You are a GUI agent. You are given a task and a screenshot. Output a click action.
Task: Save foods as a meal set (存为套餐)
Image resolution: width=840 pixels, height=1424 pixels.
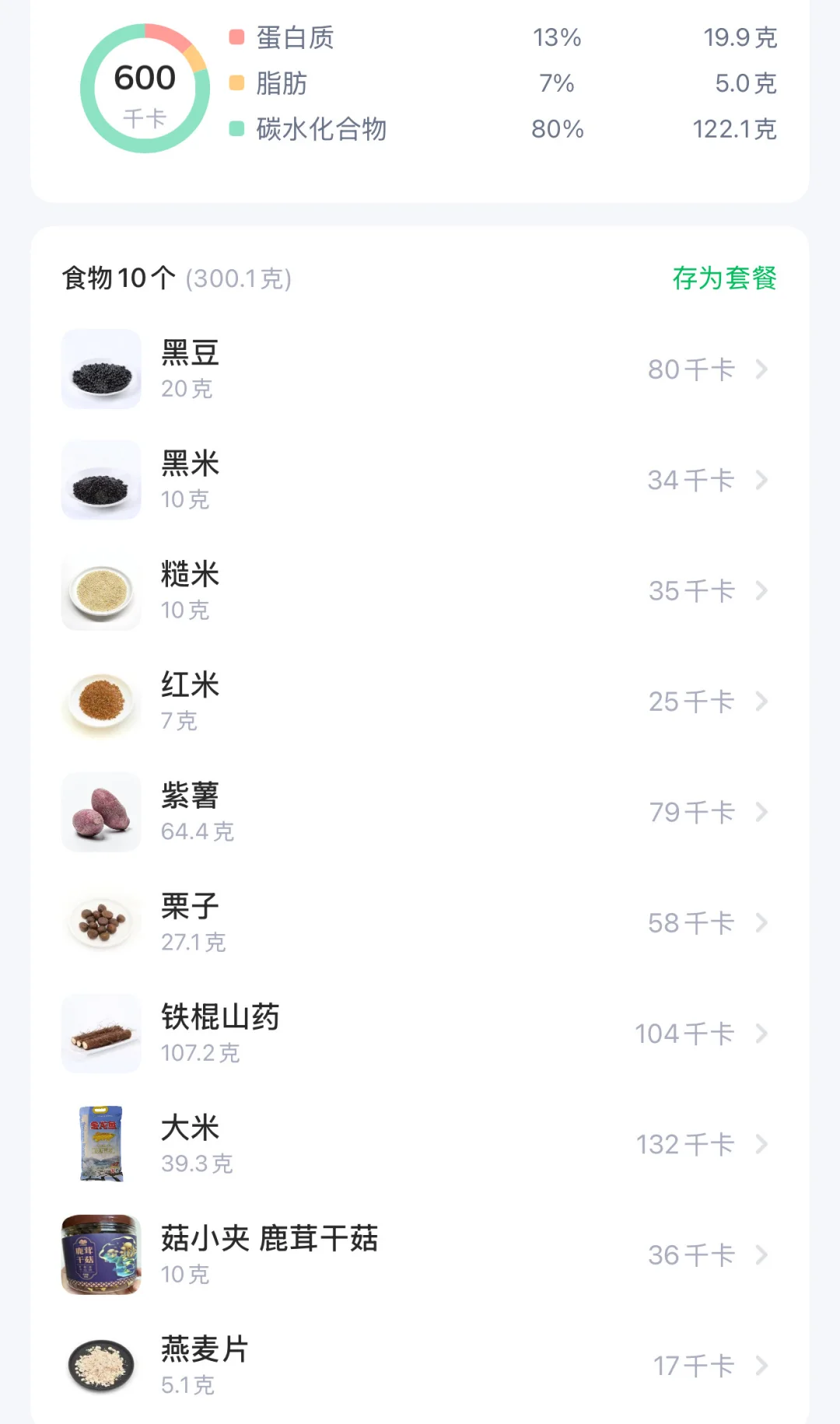click(x=724, y=278)
